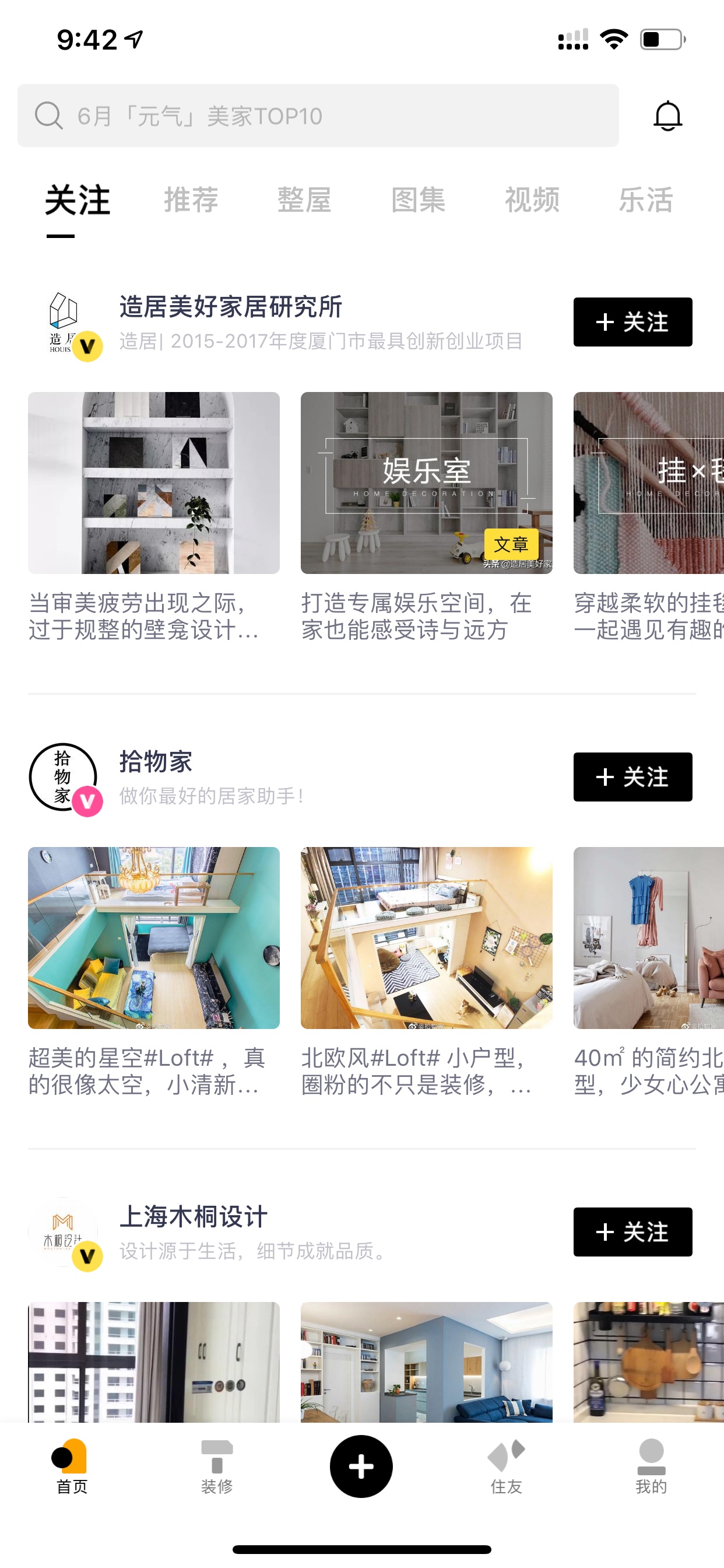
Task: Switch to the 住友 bottom tab
Action: pos(506,1466)
